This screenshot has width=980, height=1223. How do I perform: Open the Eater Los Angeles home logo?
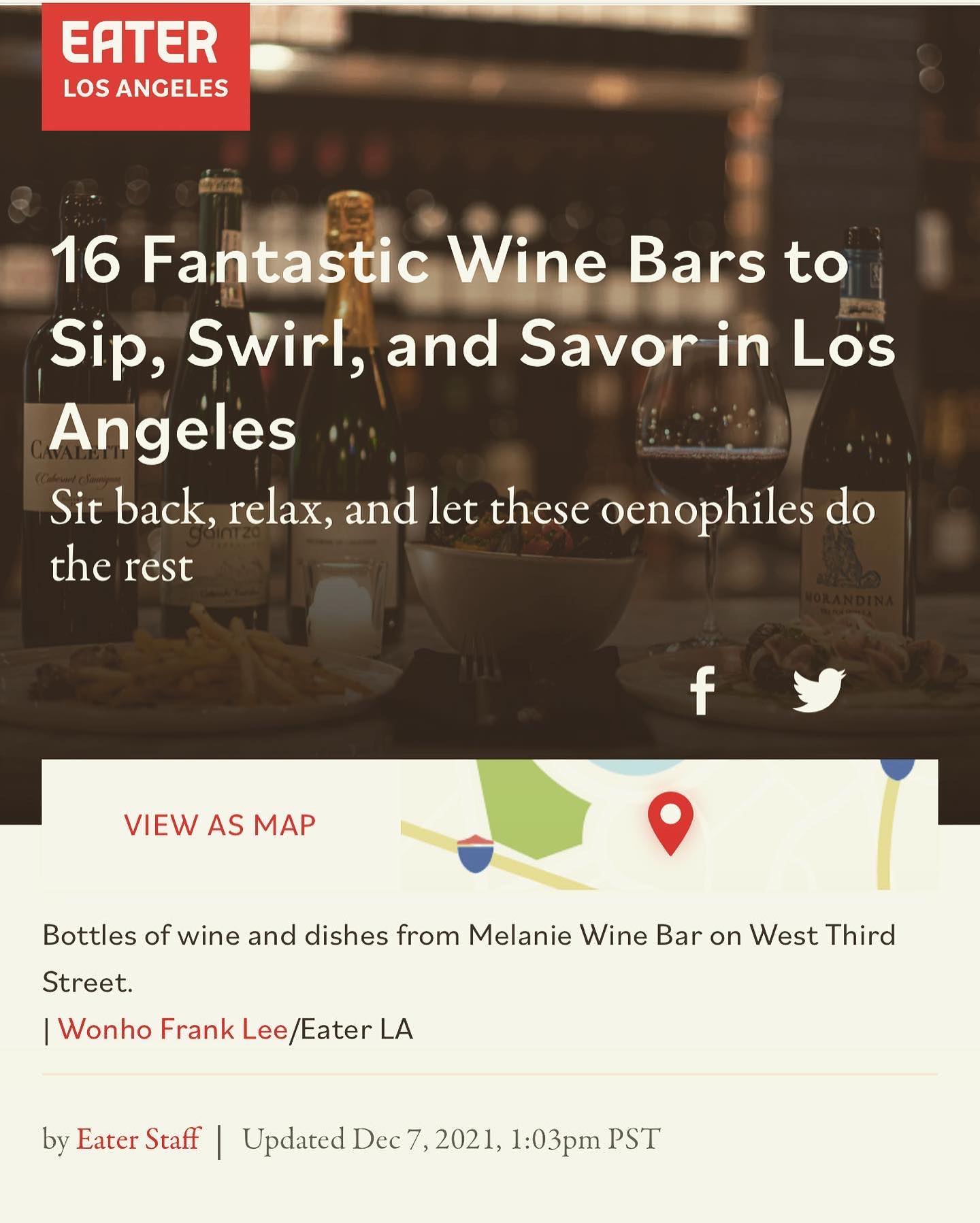145,65
